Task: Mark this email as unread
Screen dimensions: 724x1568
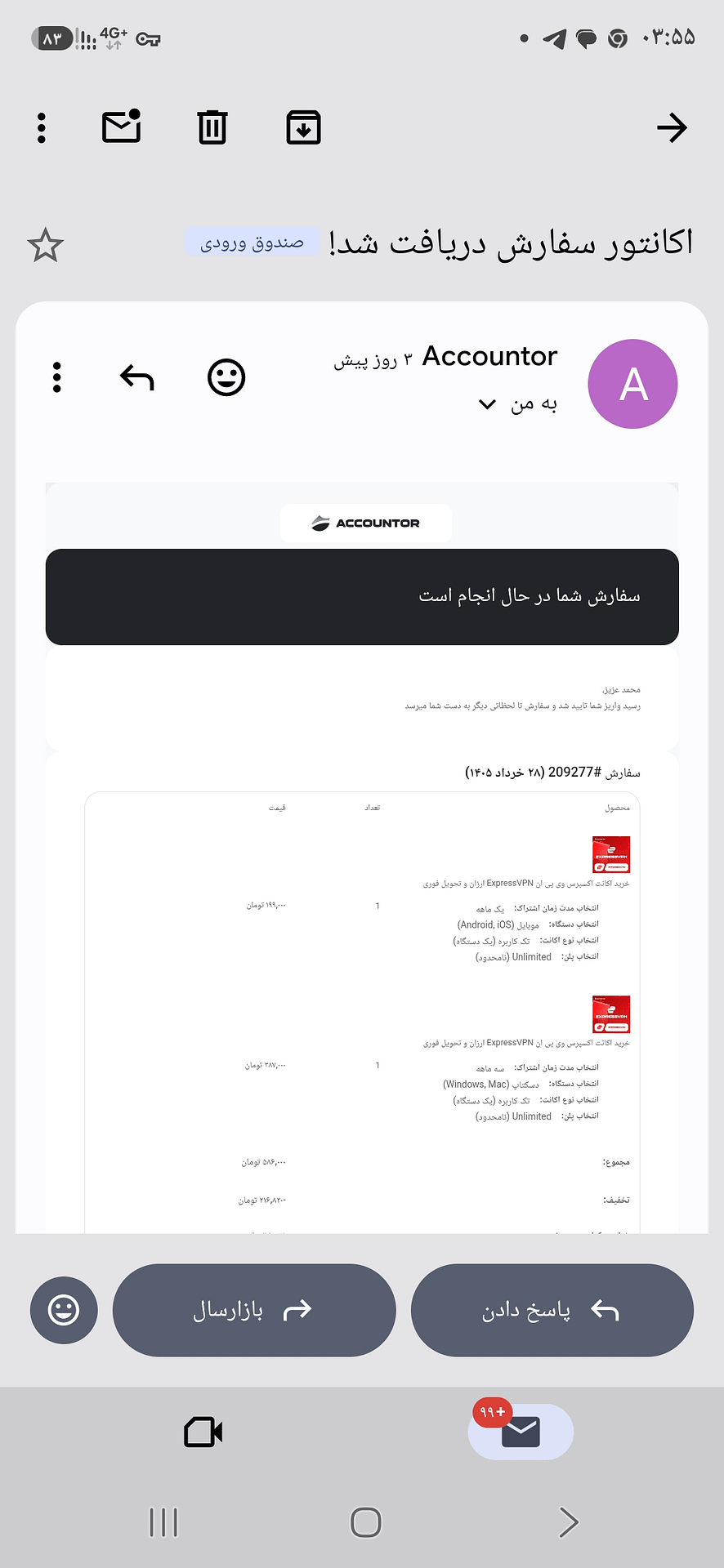Action: point(122,127)
